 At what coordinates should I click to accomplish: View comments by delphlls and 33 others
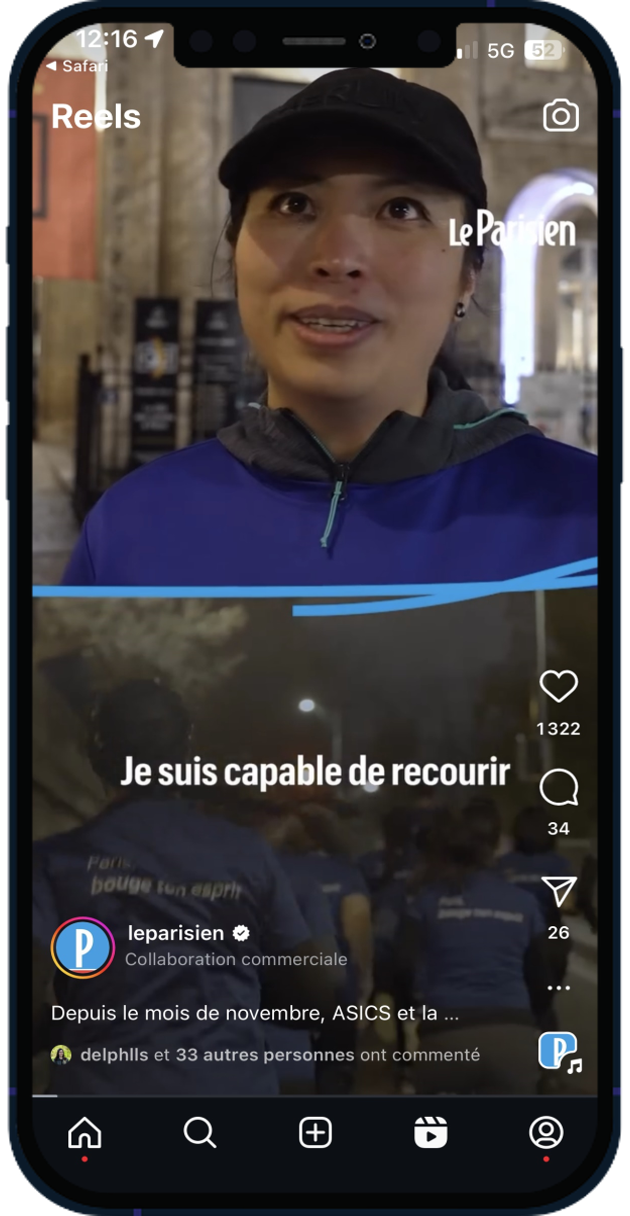coord(265,1055)
